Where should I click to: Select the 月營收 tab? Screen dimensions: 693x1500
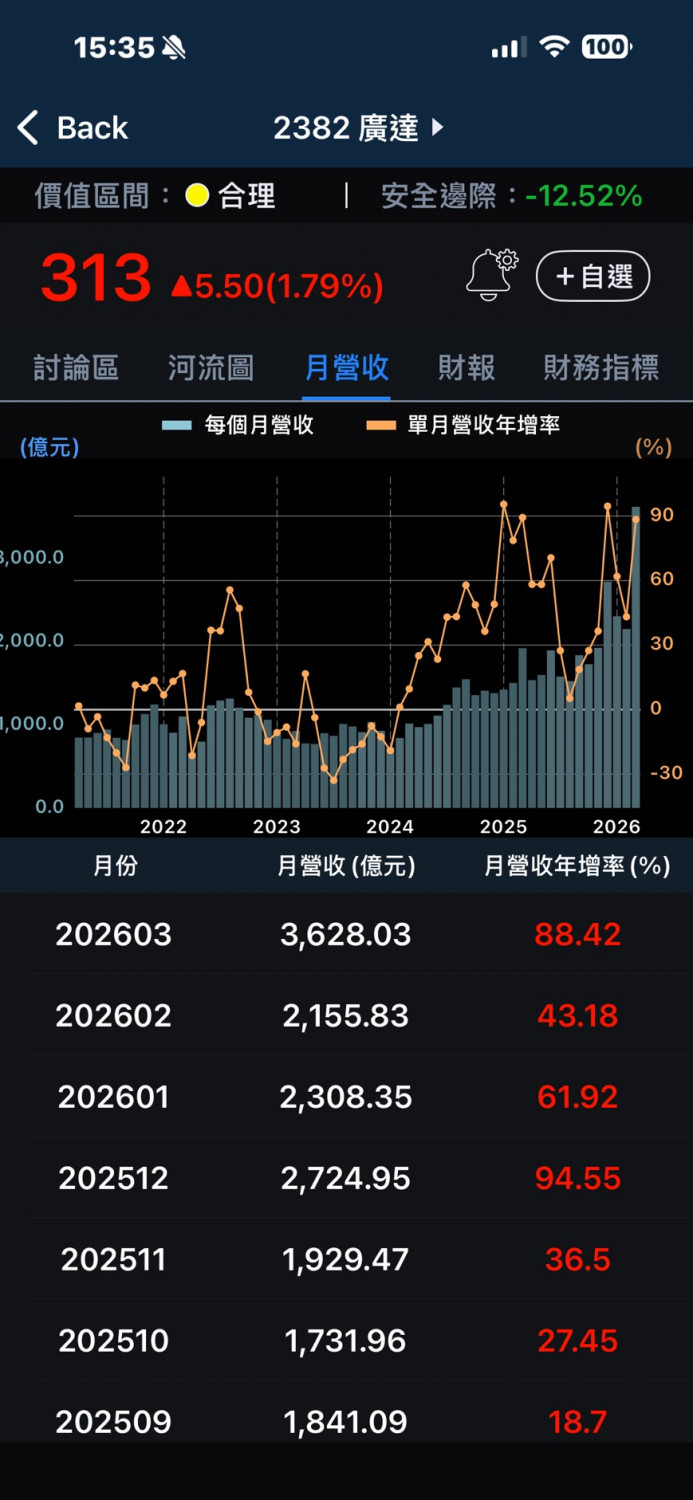click(346, 368)
